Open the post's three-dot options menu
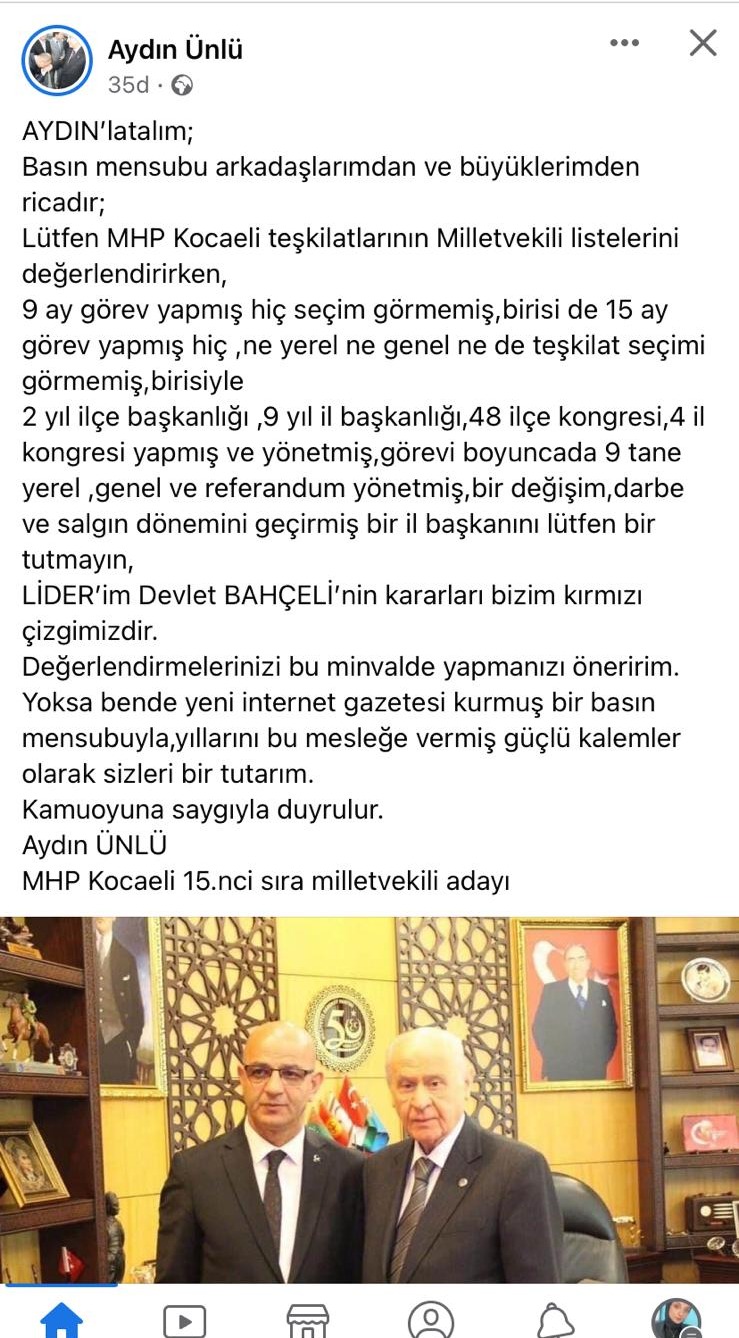 pyautogui.click(x=624, y=43)
